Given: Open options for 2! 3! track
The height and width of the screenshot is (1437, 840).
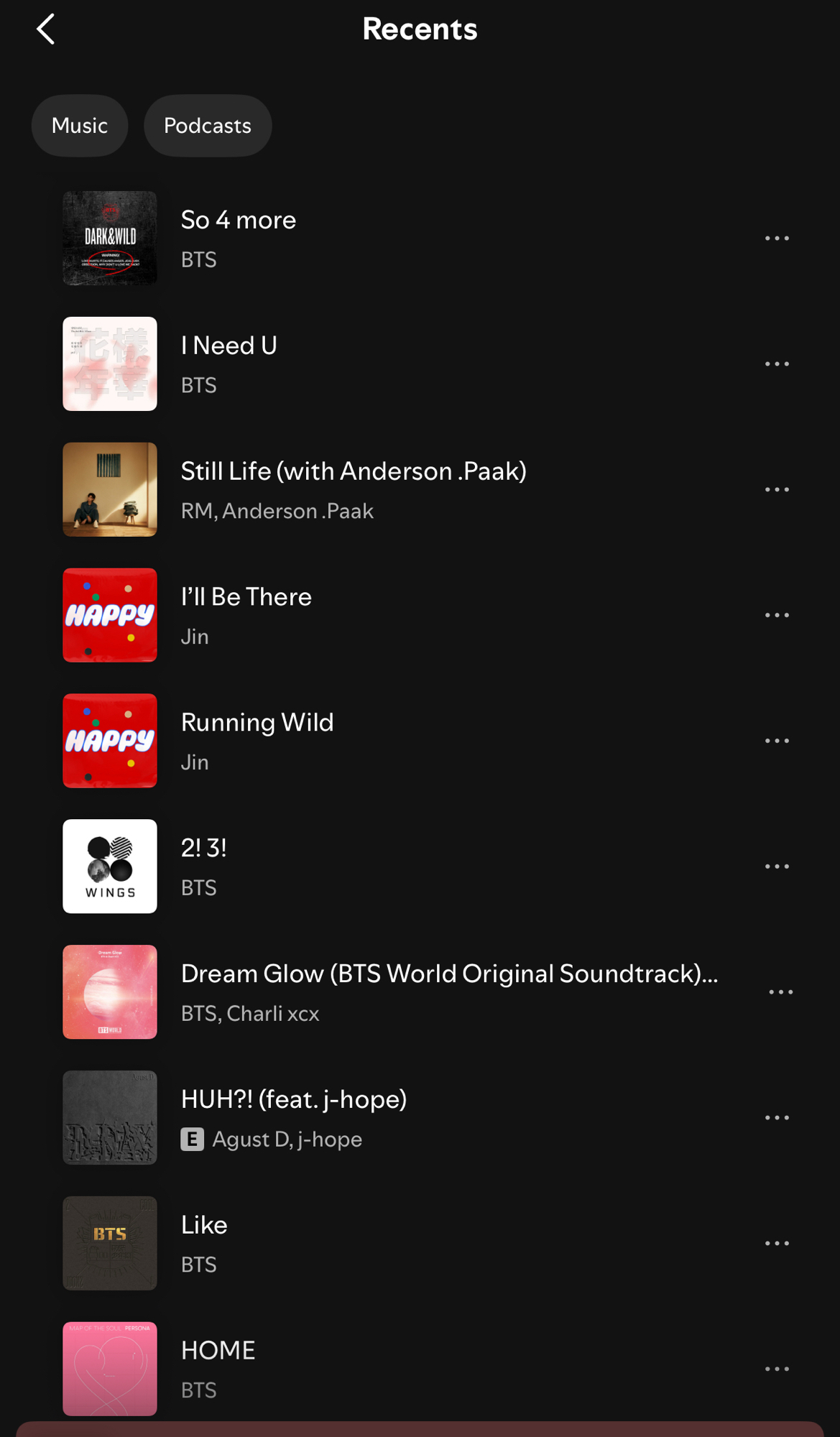Looking at the screenshot, I should click(777, 866).
